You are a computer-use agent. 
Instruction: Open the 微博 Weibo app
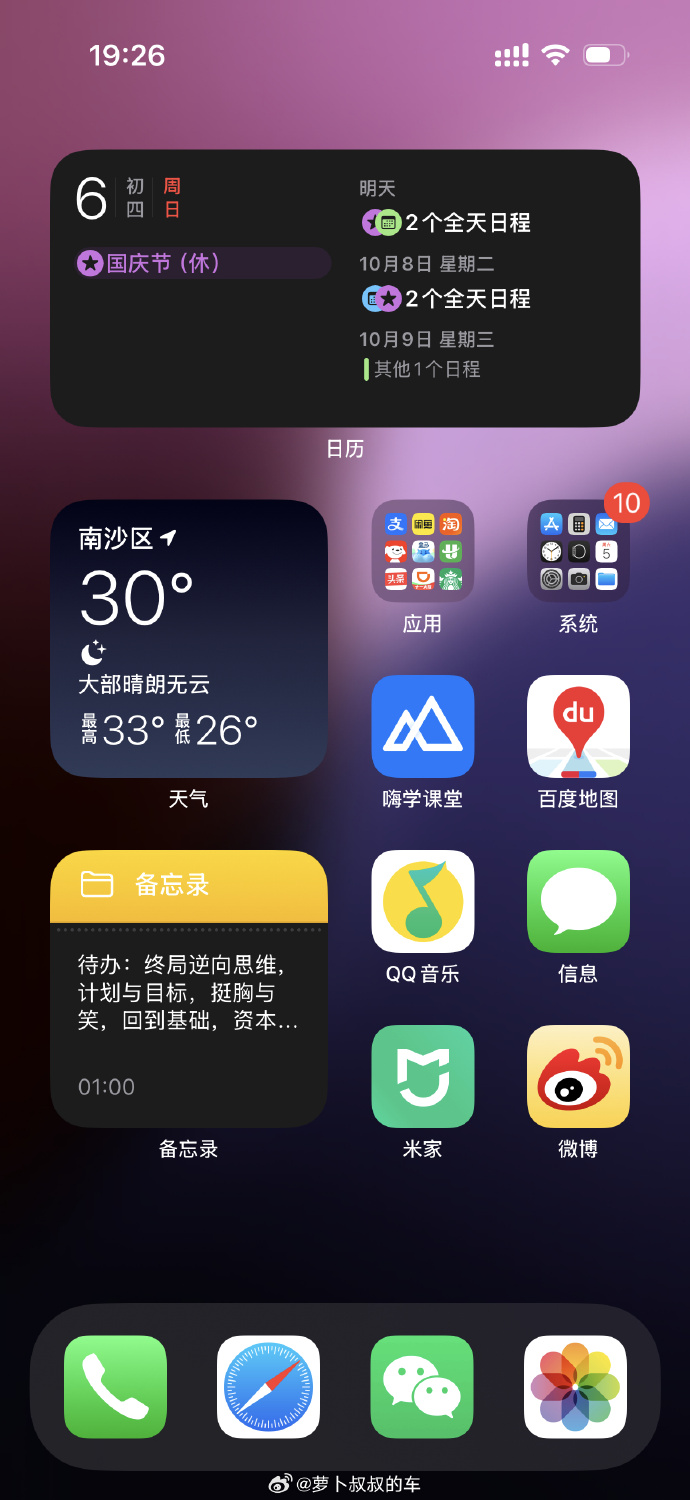578,1076
